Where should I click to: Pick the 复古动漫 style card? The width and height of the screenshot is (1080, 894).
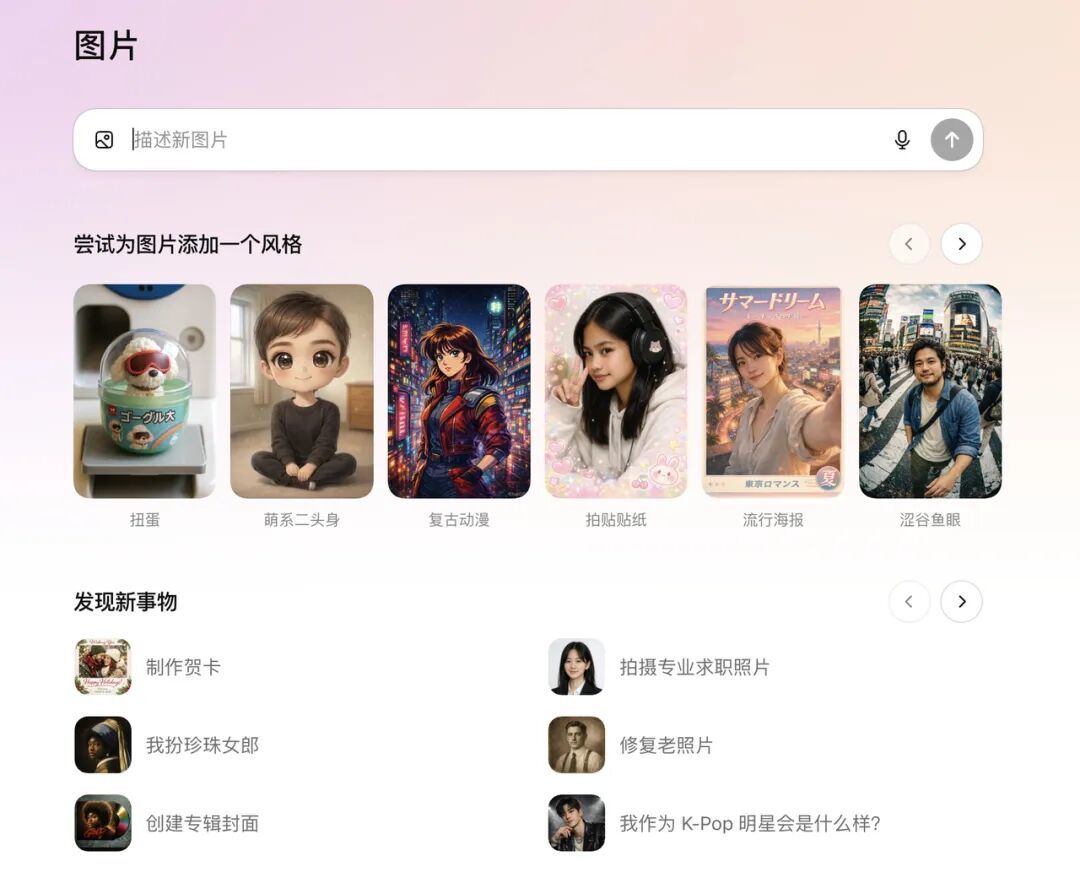point(459,391)
